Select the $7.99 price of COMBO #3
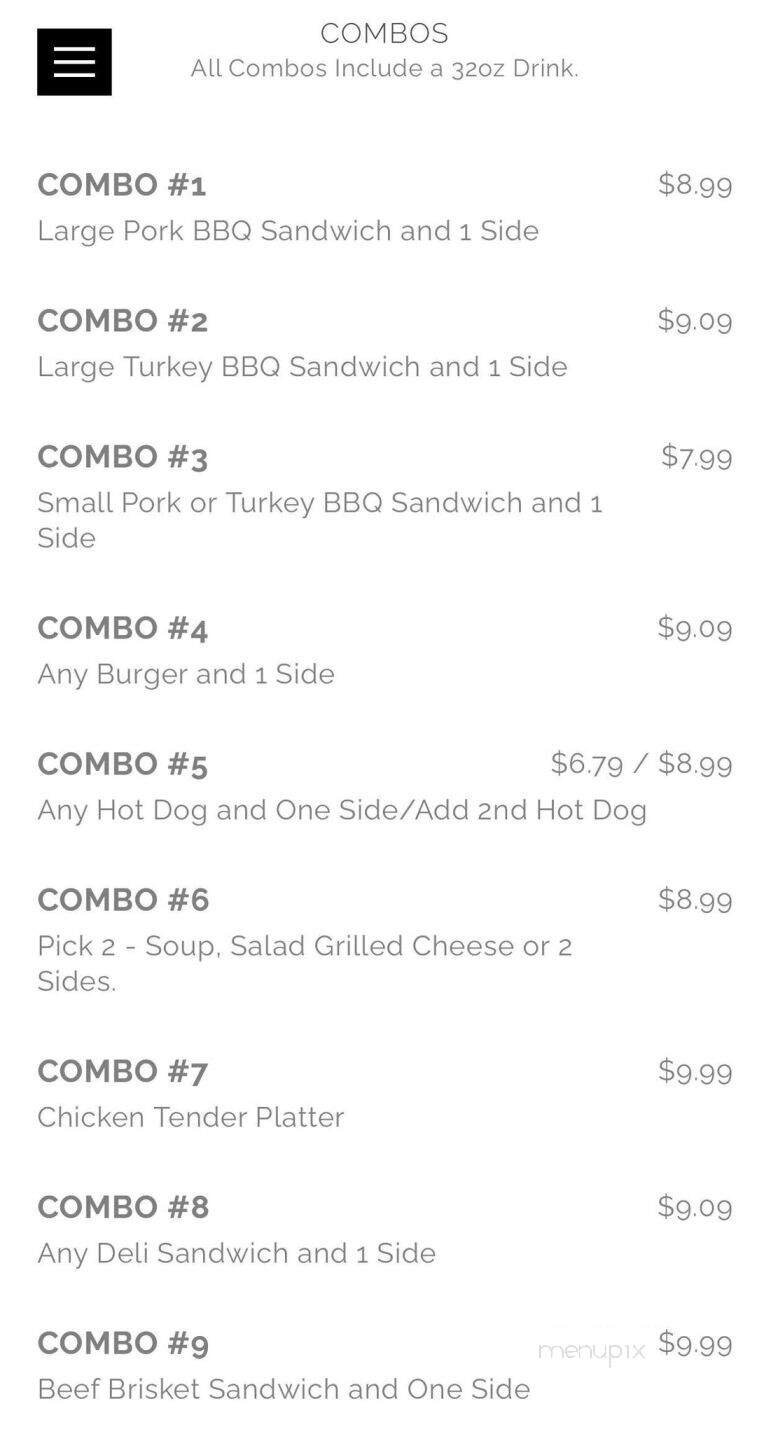This screenshot has height=1434, width=771. 696,456
